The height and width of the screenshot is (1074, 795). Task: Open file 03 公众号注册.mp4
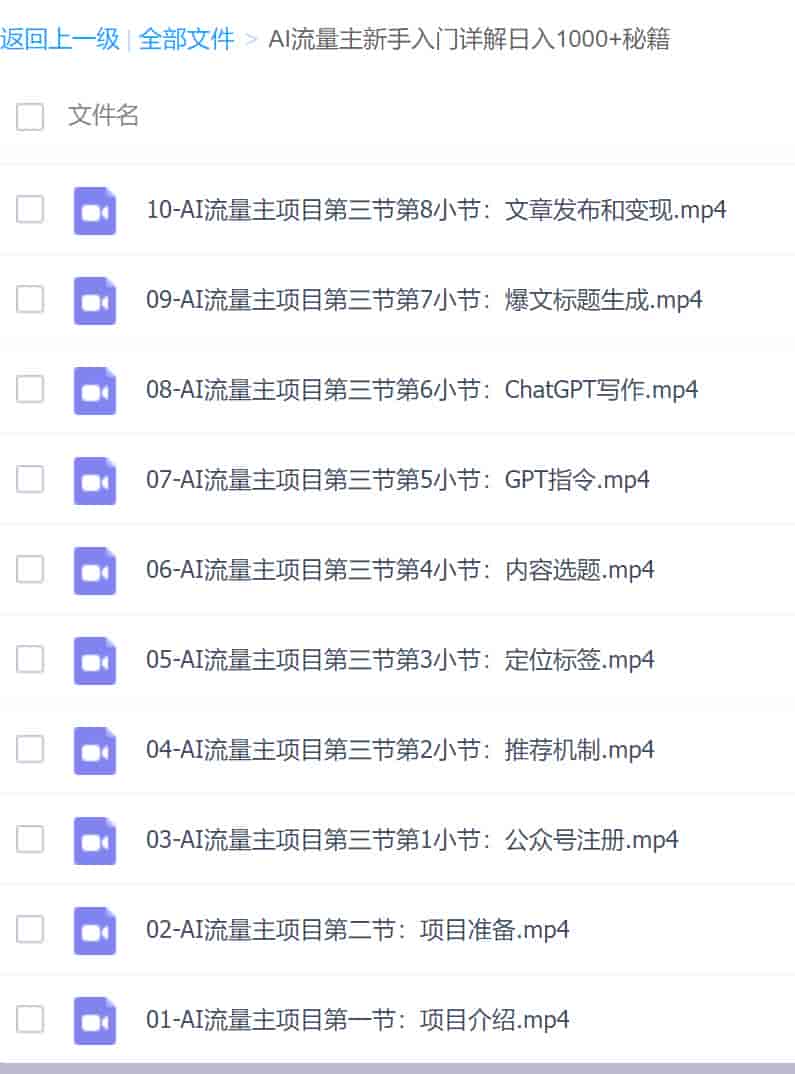[412, 840]
